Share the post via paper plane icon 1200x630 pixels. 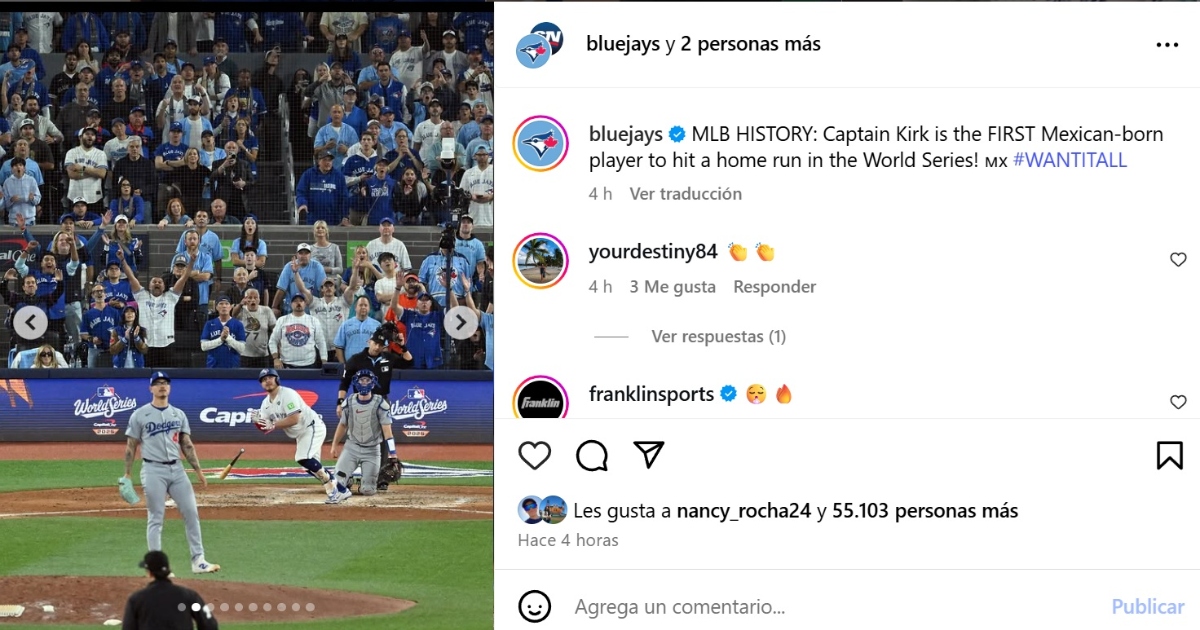[649, 456]
